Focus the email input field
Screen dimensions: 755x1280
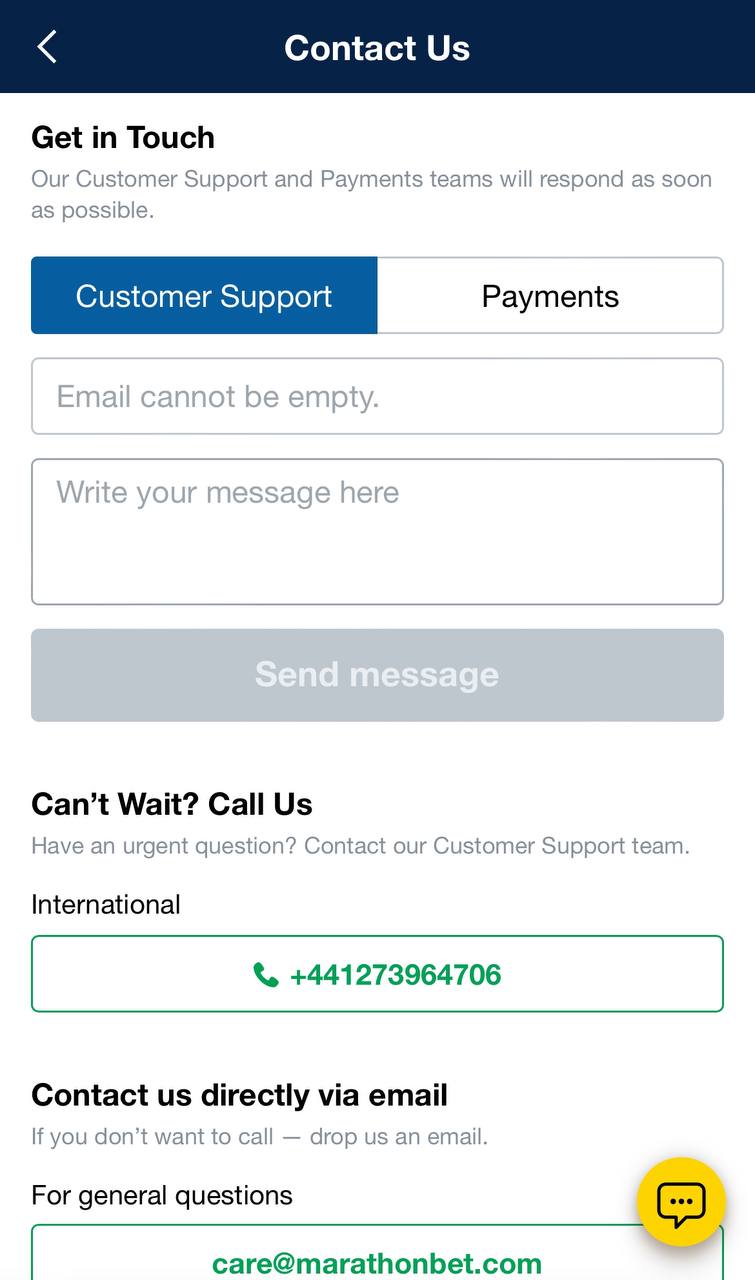pyautogui.click(x=377, y=396)
